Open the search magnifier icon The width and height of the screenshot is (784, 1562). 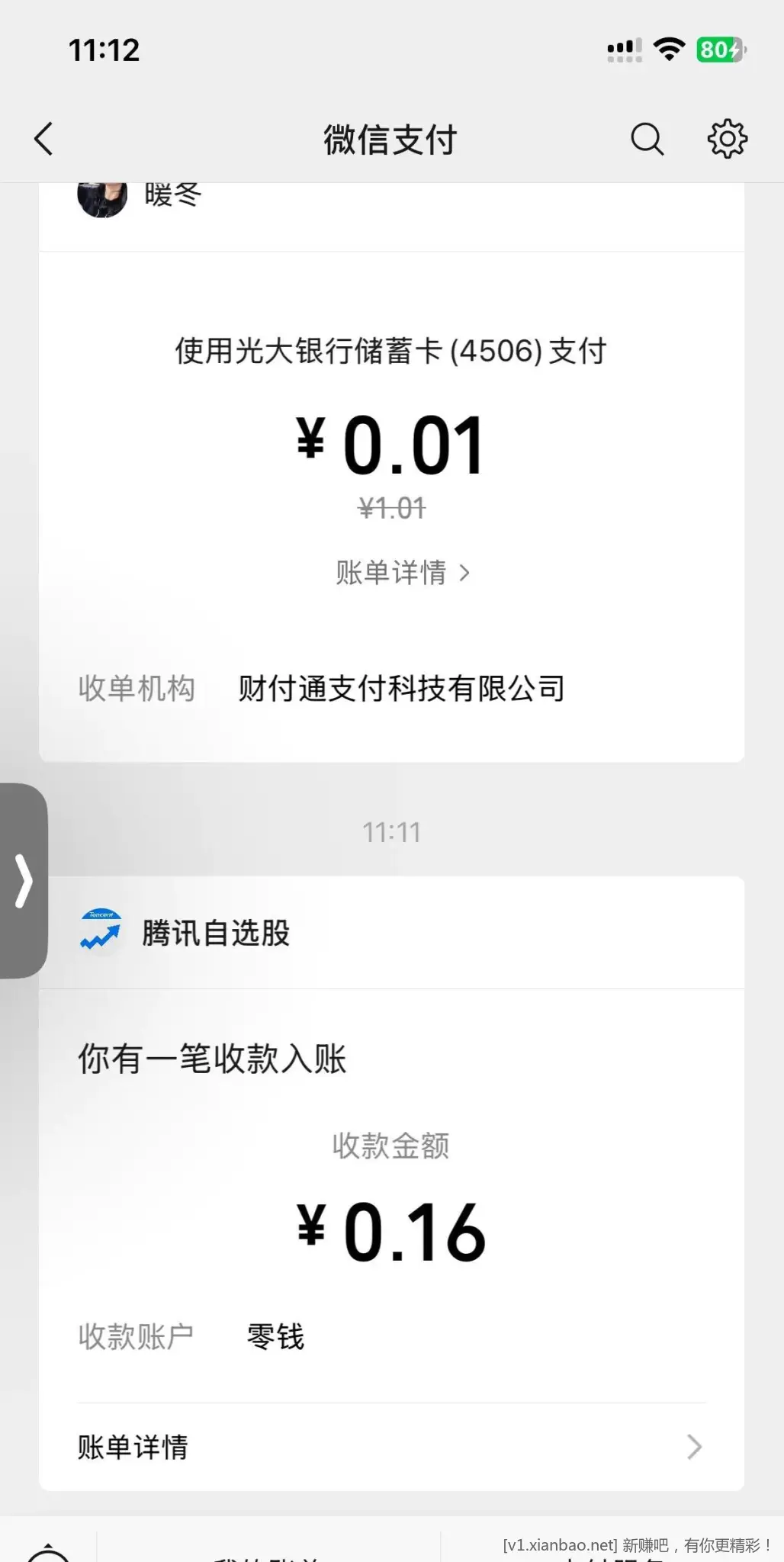tap(647, 139)
